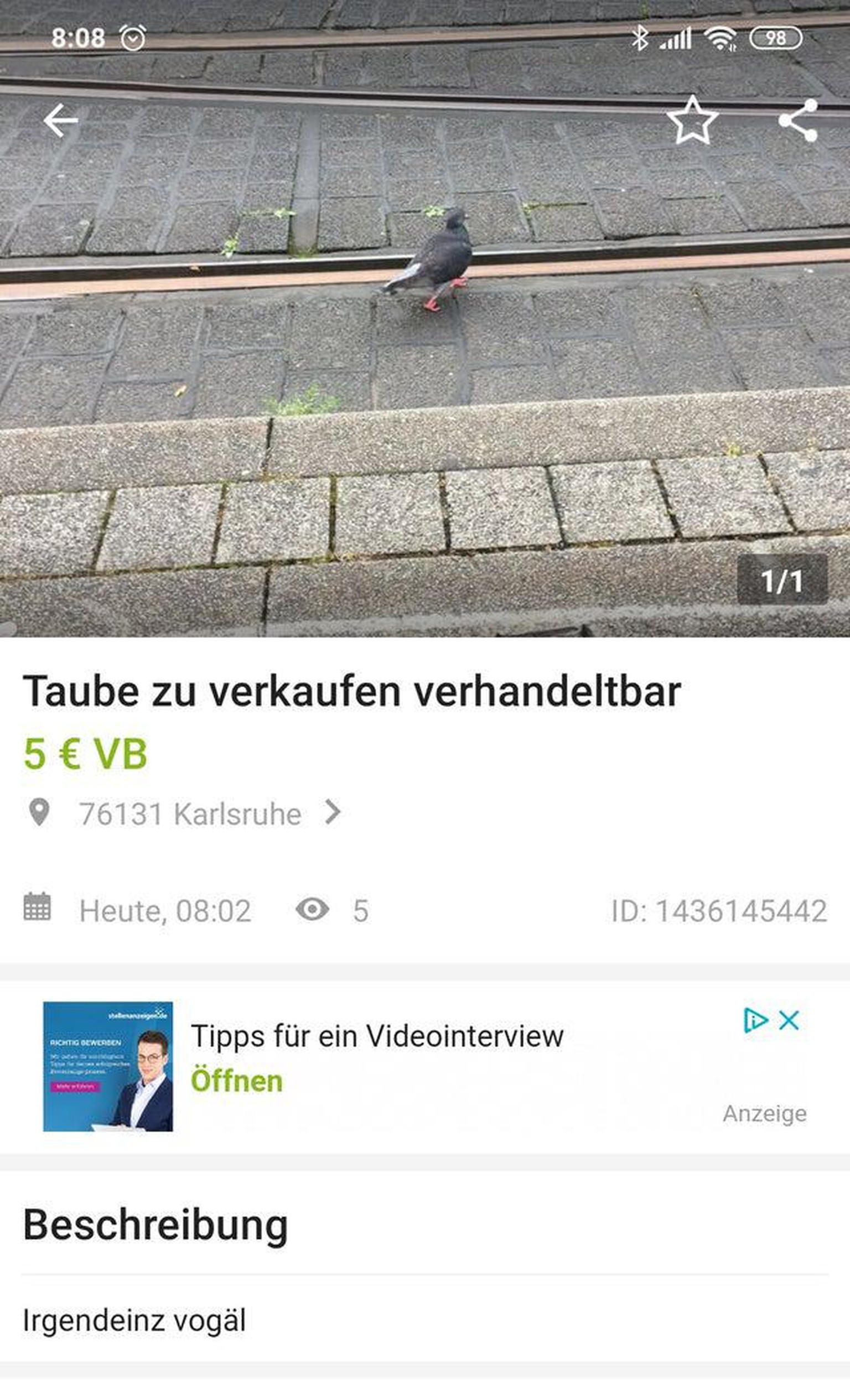Go back using the arrow icon
Image resolution: width=850 pixels, height=1400 pixels.
coord(61,121)
